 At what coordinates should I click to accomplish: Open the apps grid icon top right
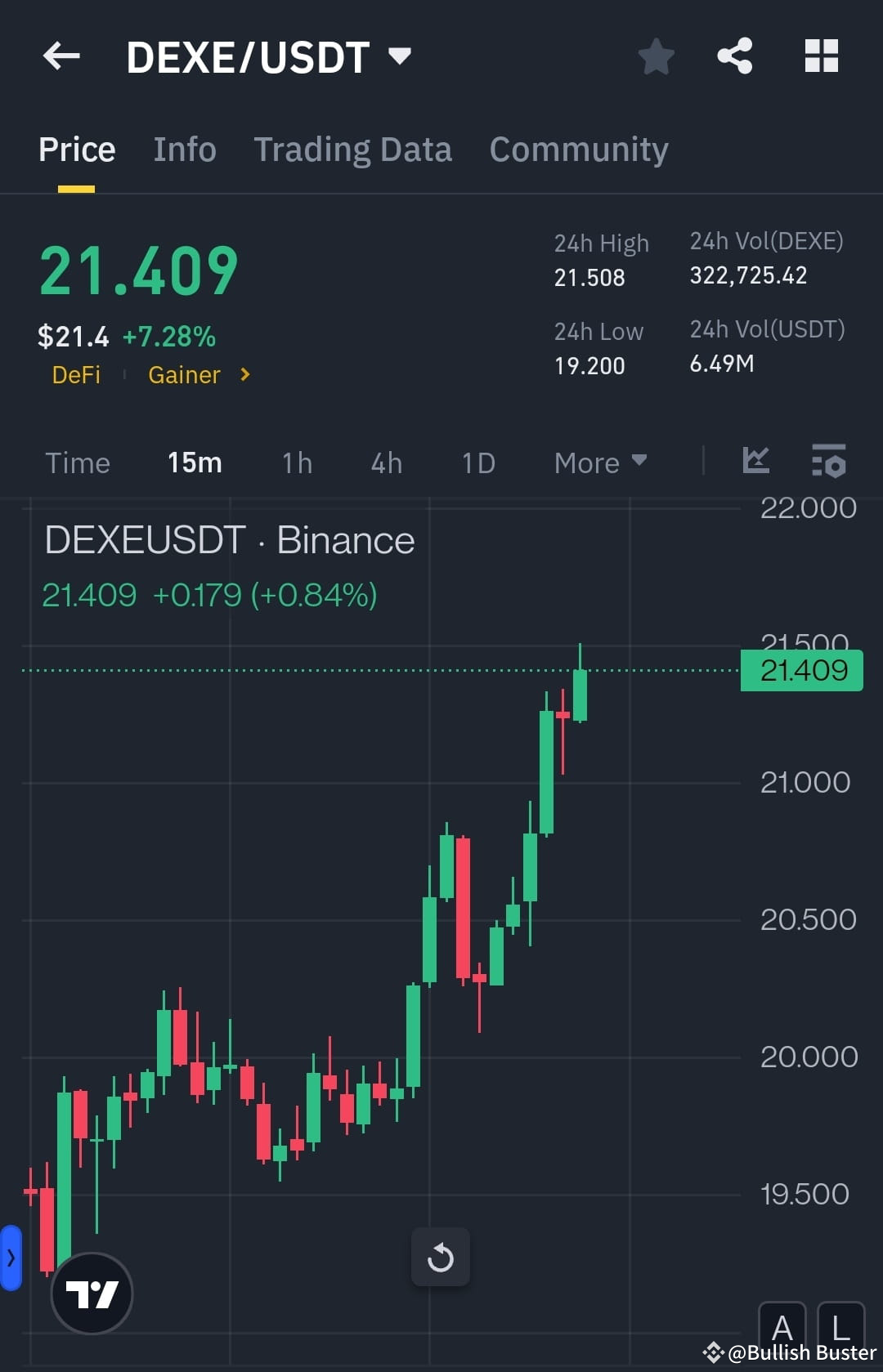821,56
